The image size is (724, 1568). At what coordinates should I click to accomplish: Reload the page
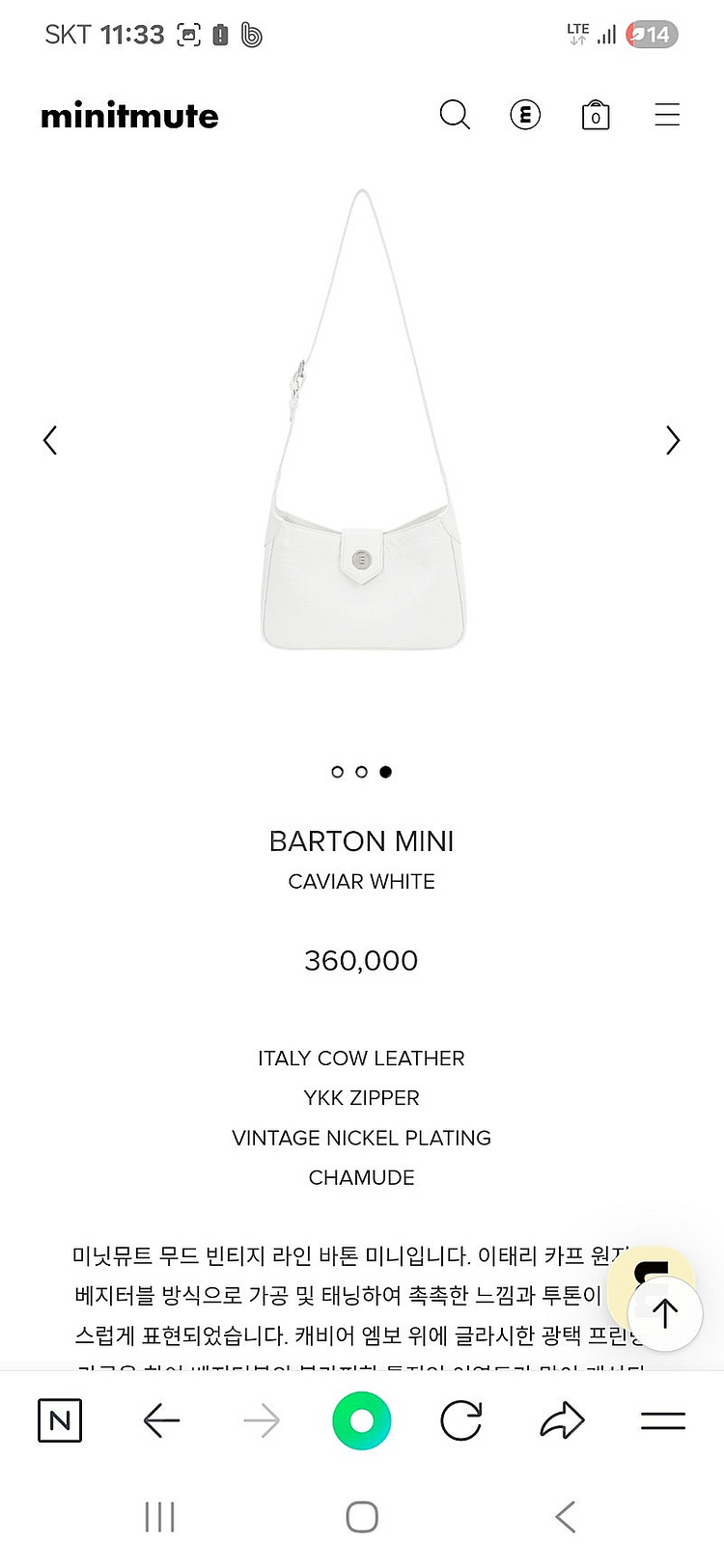point(461,1420)
